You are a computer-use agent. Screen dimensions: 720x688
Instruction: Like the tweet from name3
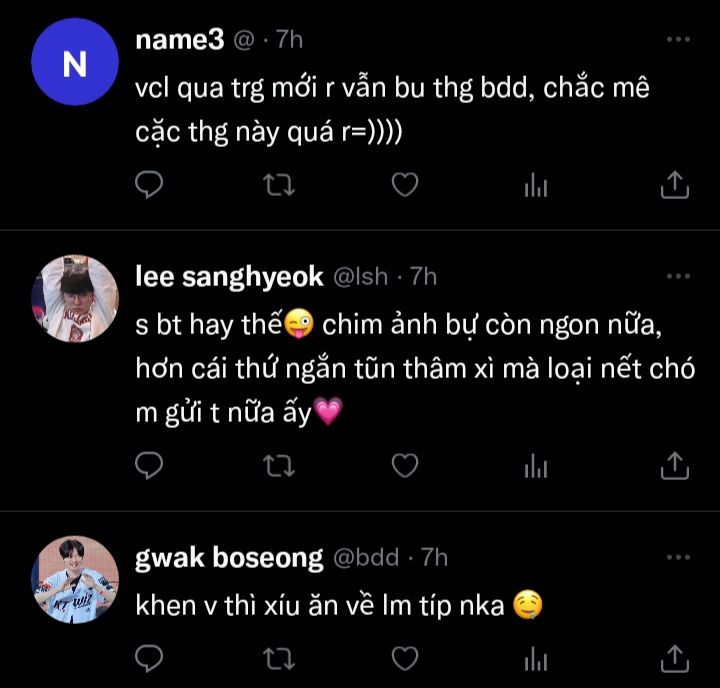[404, 184]
